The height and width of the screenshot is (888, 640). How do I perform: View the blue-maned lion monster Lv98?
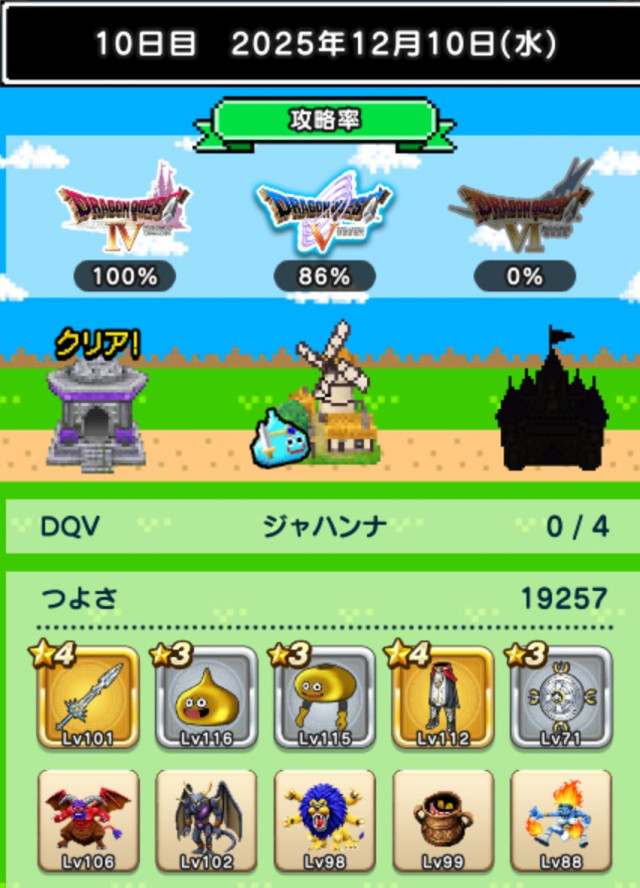point(325,820)
